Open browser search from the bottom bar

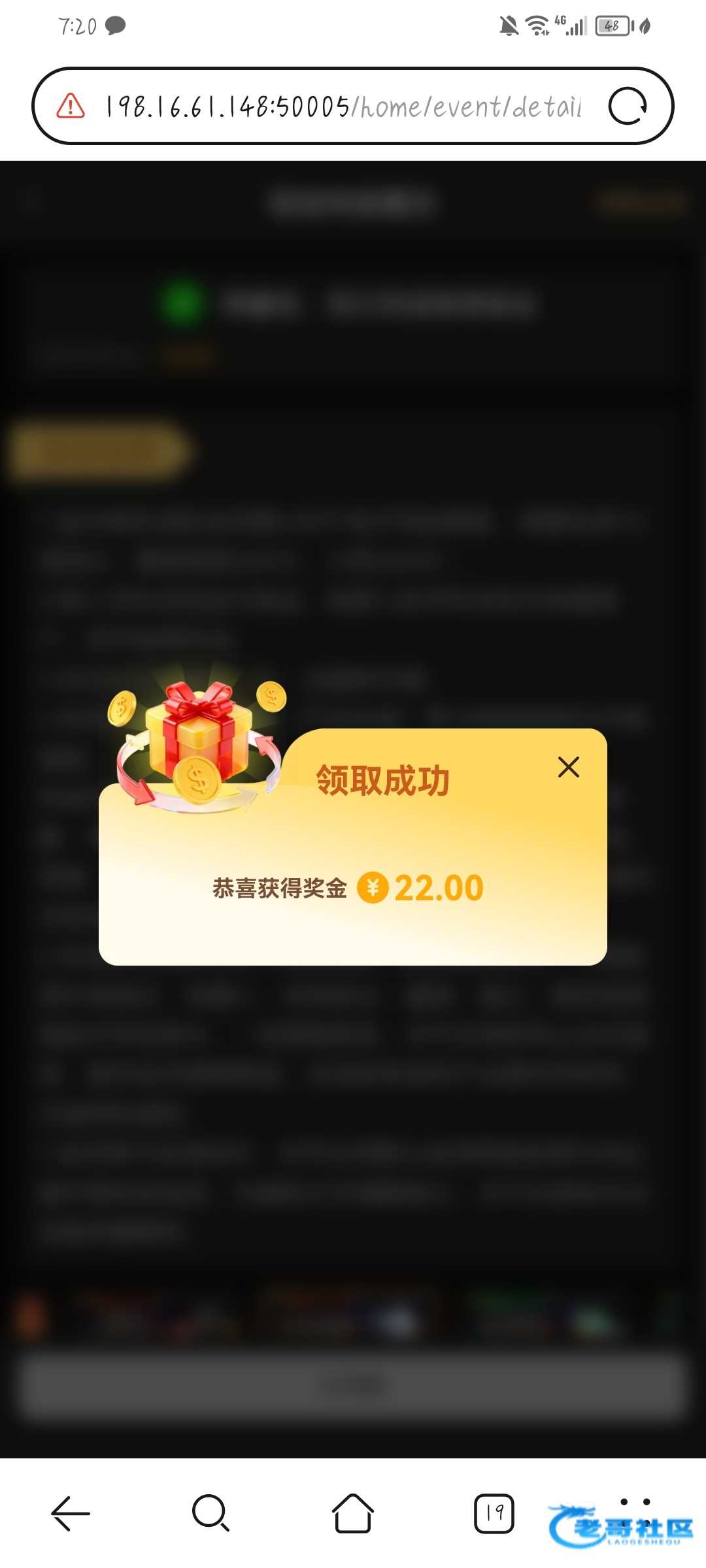(x=210, y=1513)
